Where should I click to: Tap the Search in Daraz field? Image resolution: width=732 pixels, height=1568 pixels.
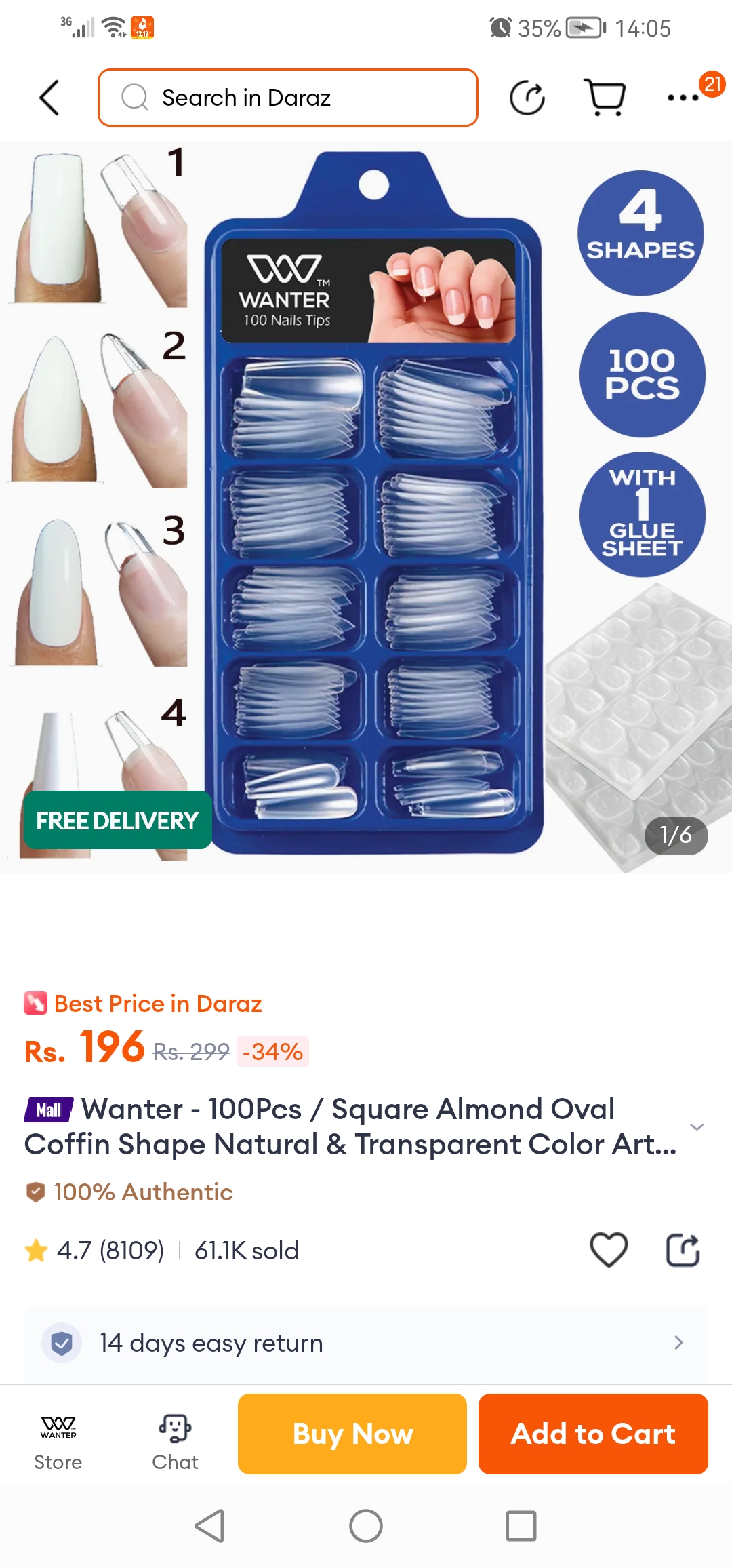coord(288,98)
